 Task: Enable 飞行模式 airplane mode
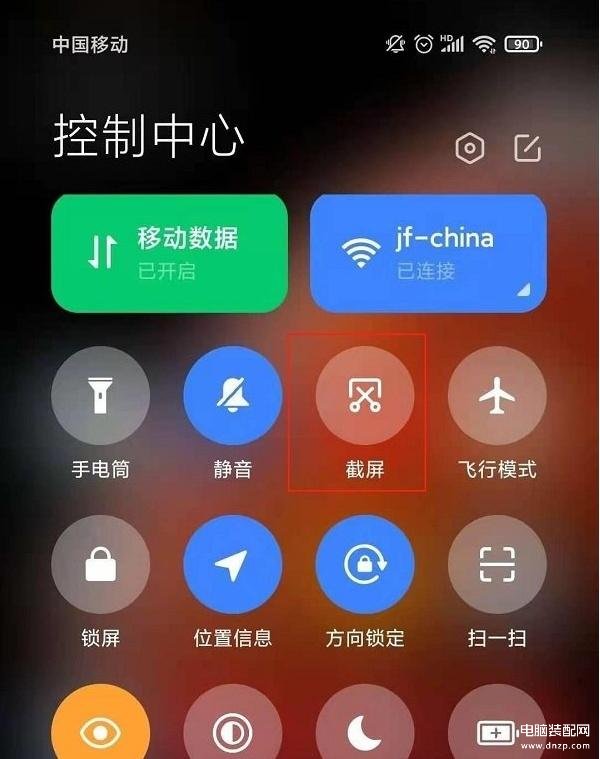[497, 396]
